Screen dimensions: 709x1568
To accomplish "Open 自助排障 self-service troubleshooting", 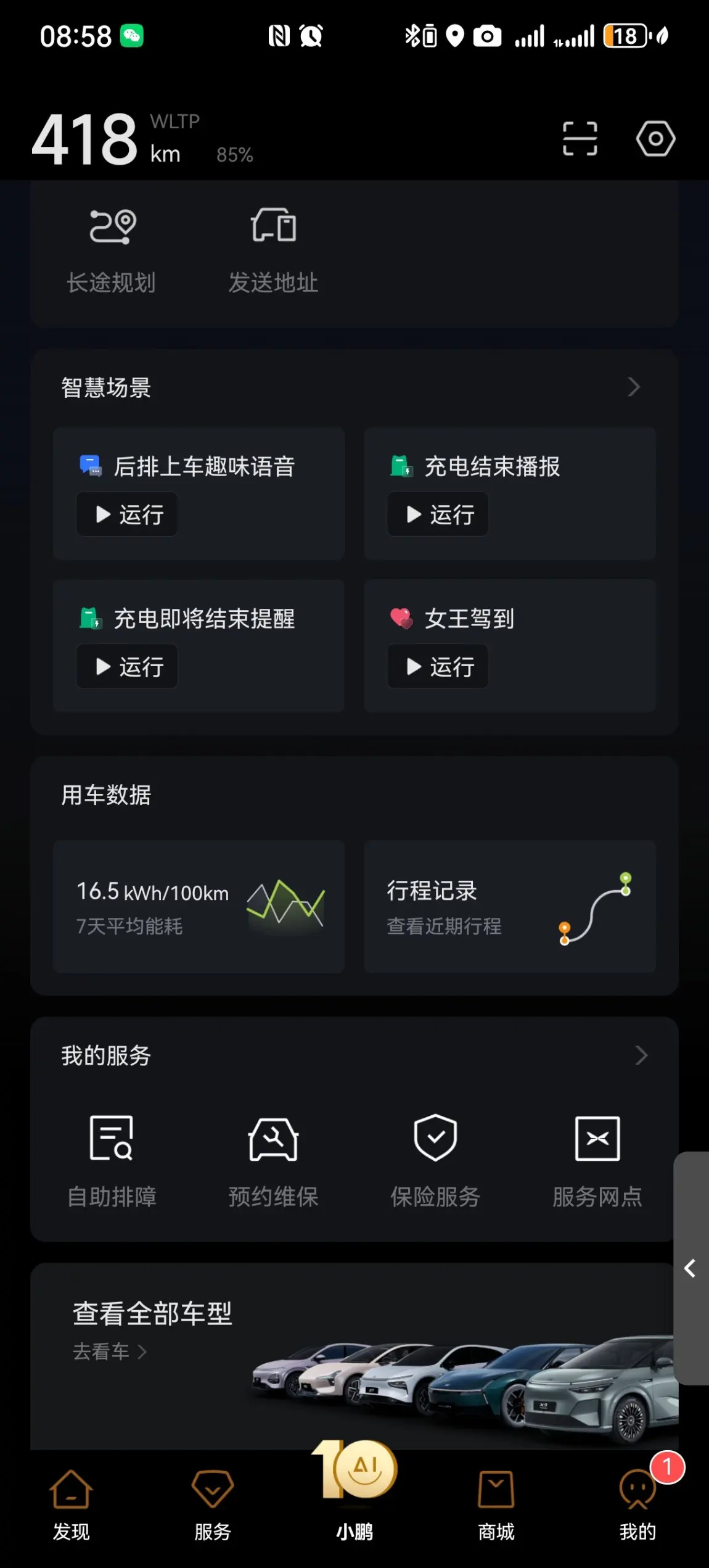I will (x=112, y=1160).
